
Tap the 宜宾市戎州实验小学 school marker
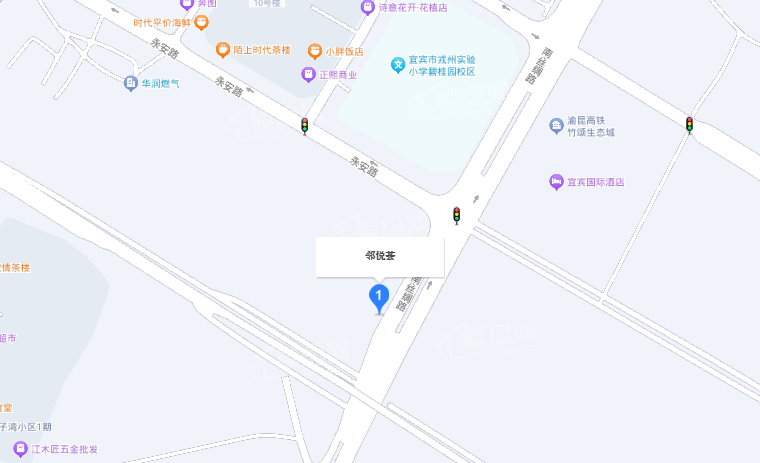[397, 66]
